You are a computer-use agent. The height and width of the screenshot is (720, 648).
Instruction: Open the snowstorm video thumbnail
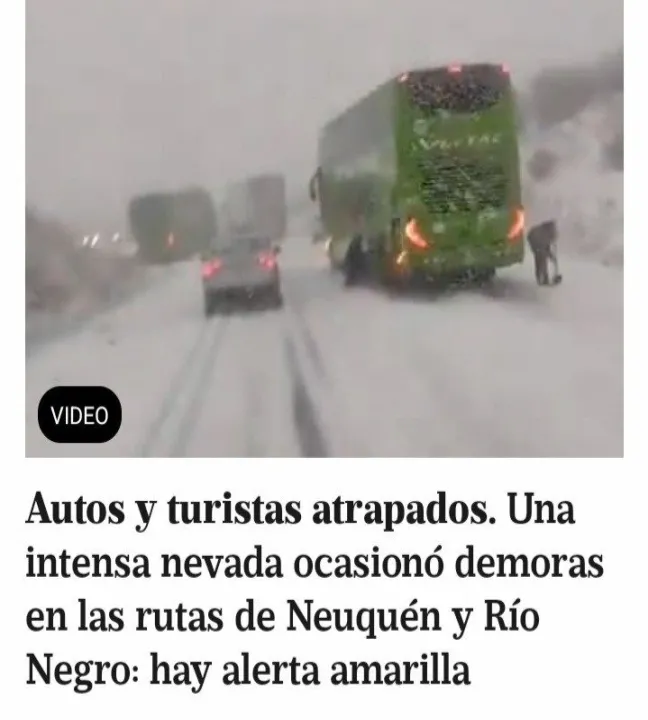click(324, 228)
